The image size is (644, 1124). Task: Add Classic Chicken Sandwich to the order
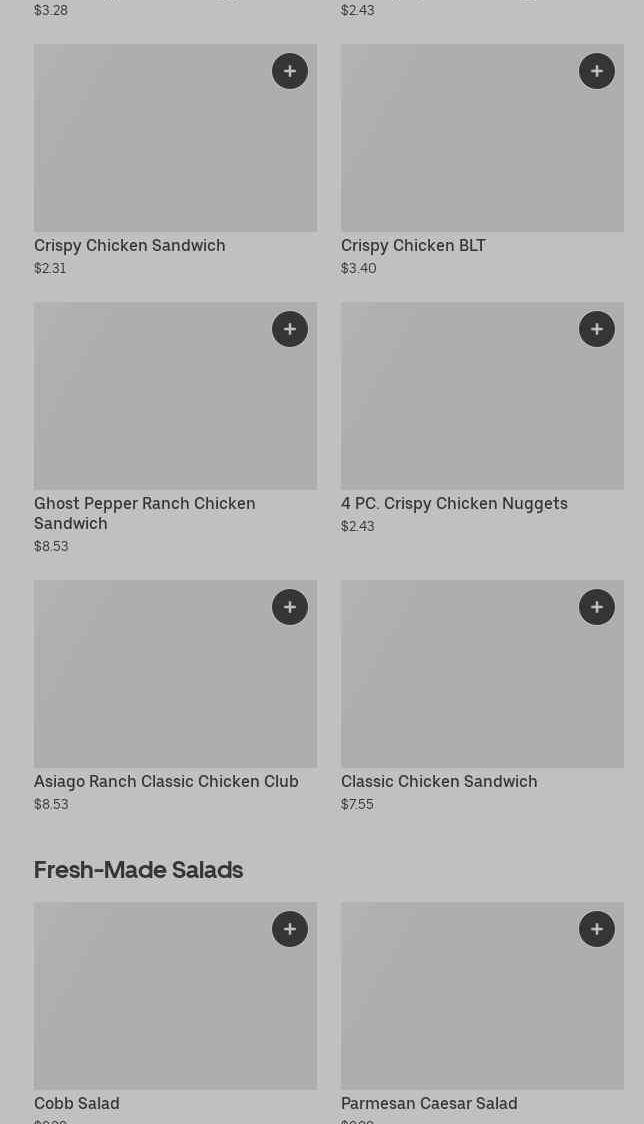(x=597, y=607)
